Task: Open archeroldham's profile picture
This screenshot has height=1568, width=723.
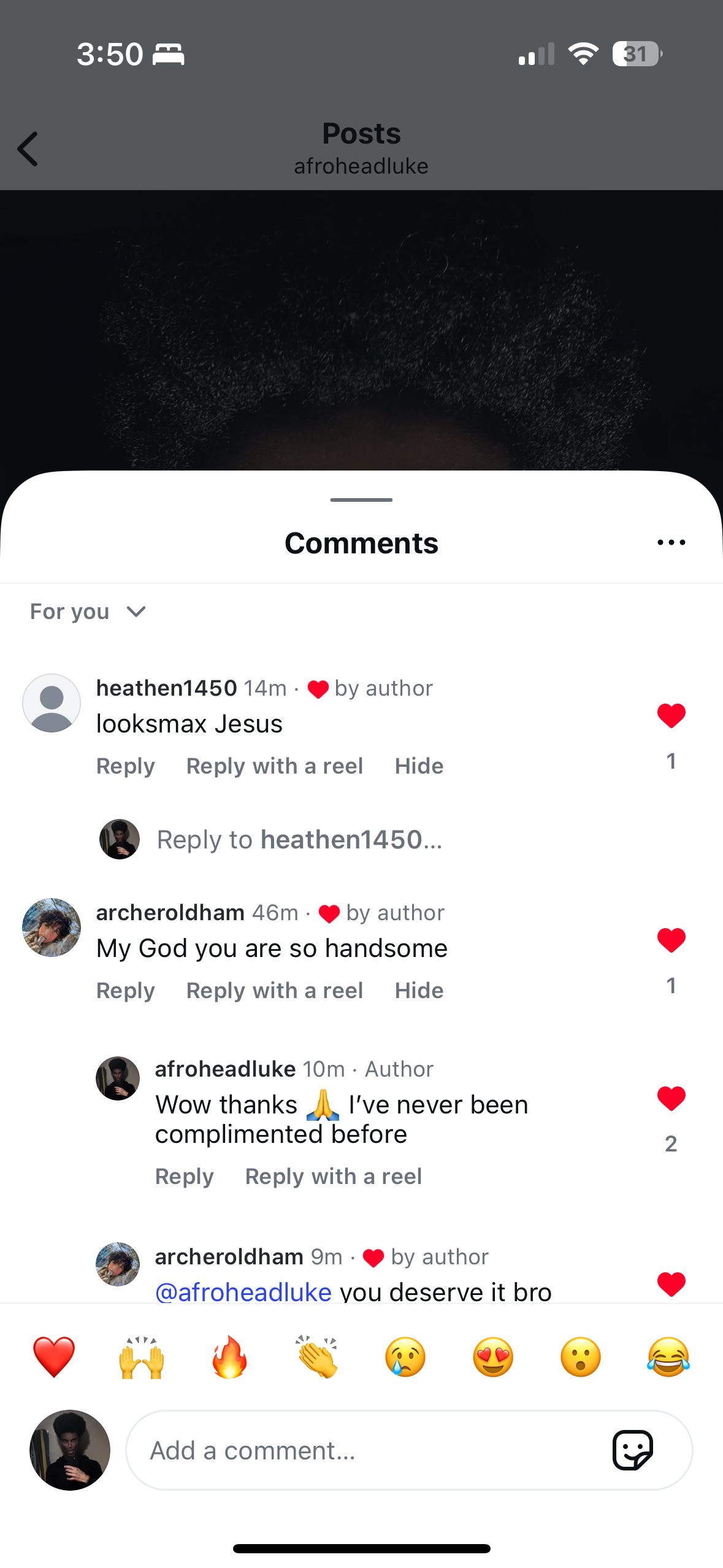Action: [x=52, y=928]
